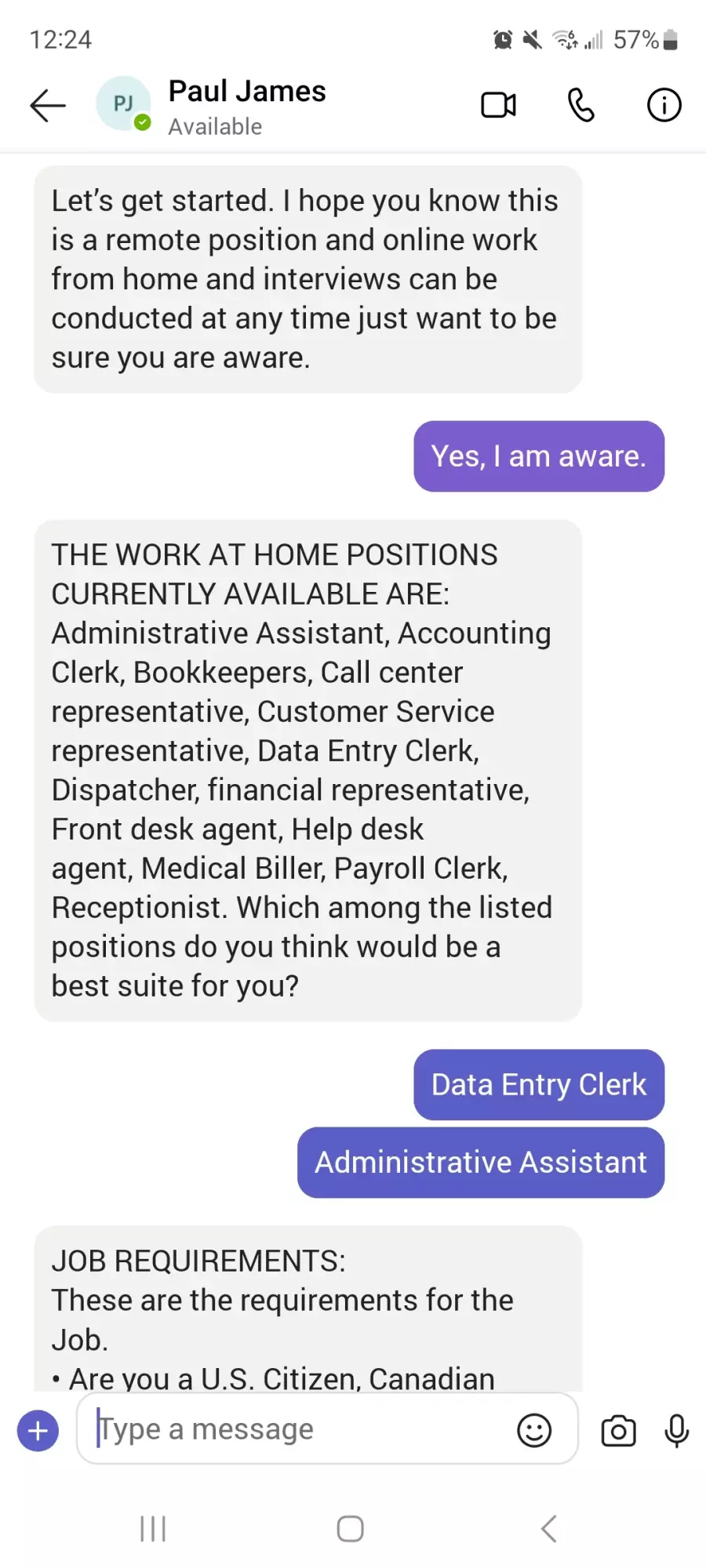Focus the Type a message field
Screen dimensions: 706x1568
pos(298,1429)
